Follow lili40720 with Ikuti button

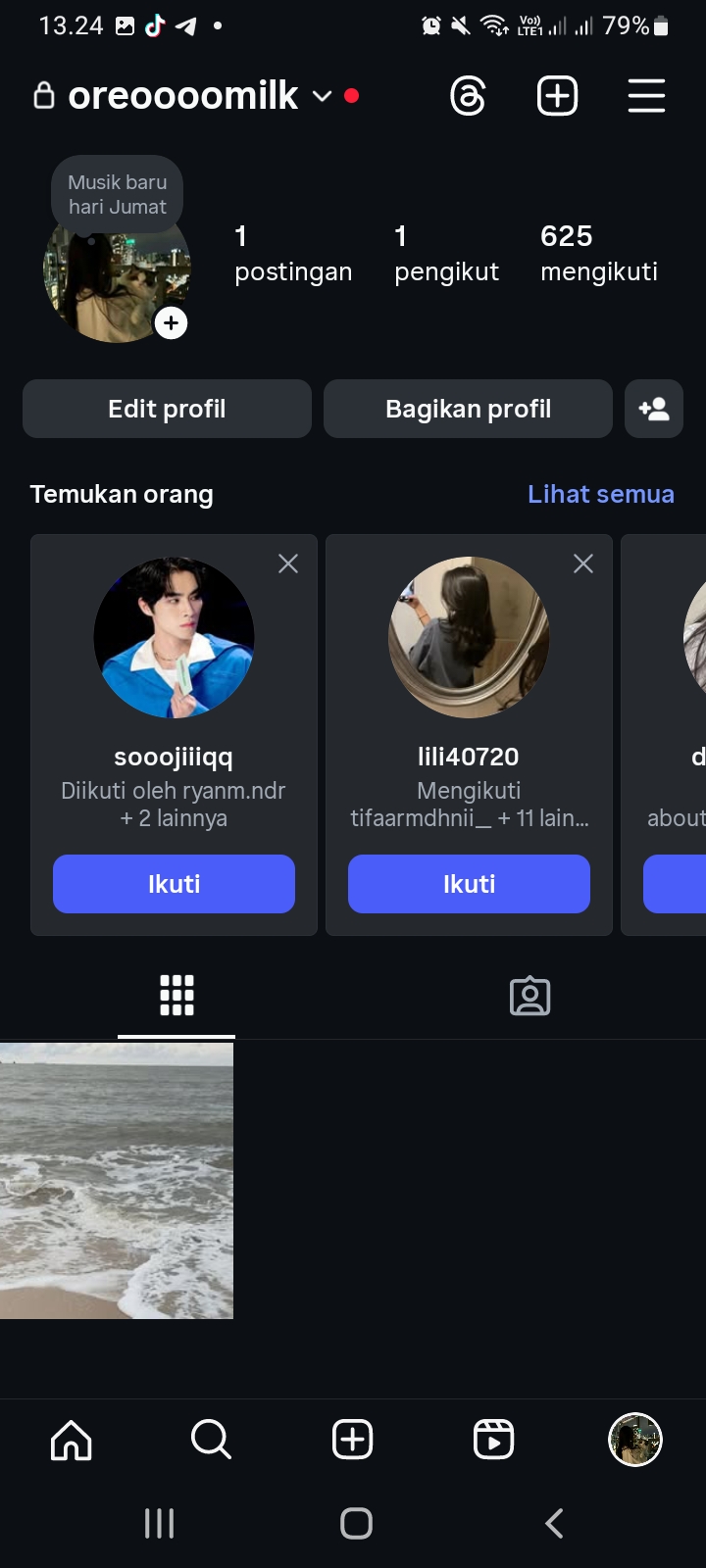(x=469, y=884)
